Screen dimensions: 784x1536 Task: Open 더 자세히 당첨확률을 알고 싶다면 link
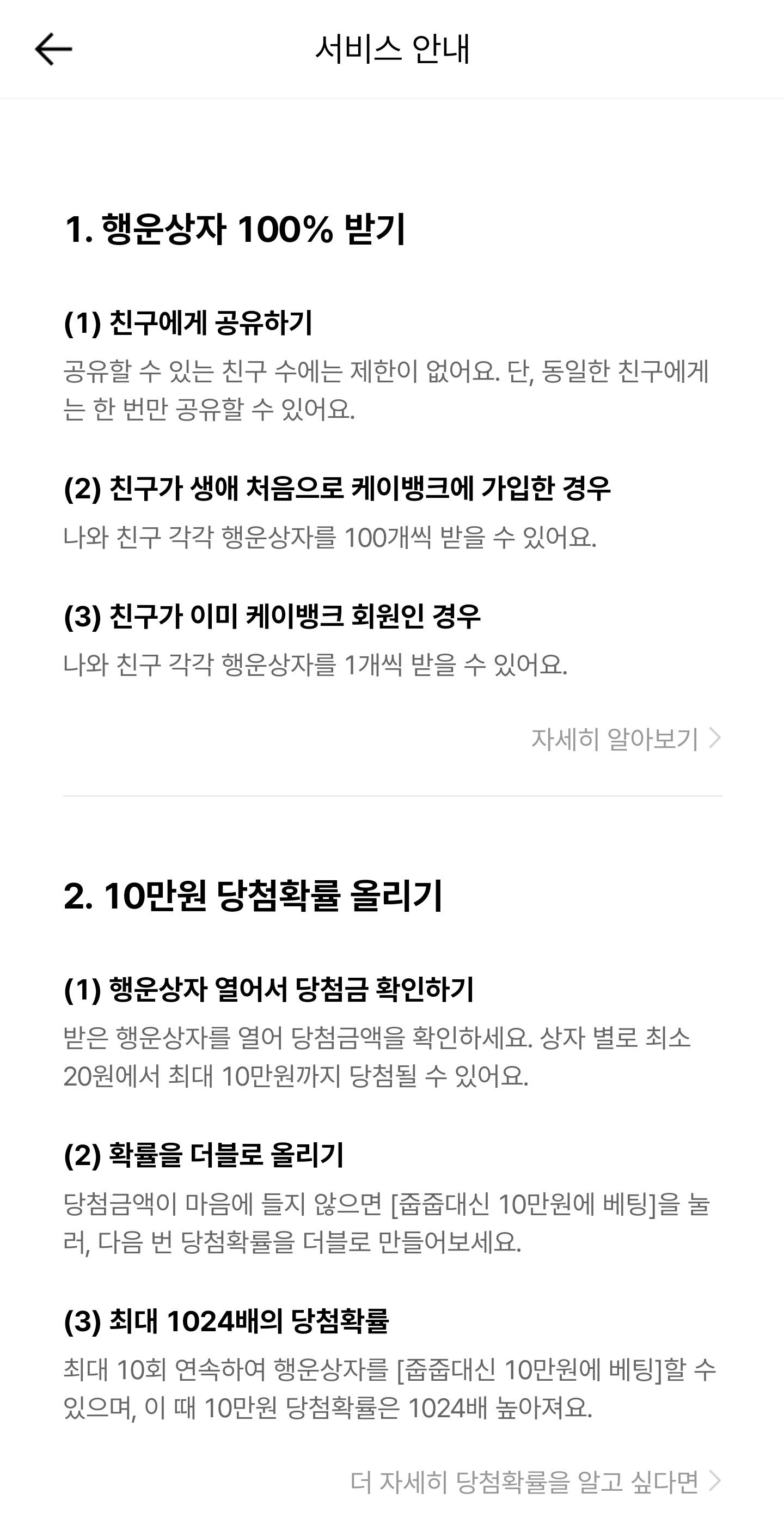pyautogui.click(x=535, y=1481)
